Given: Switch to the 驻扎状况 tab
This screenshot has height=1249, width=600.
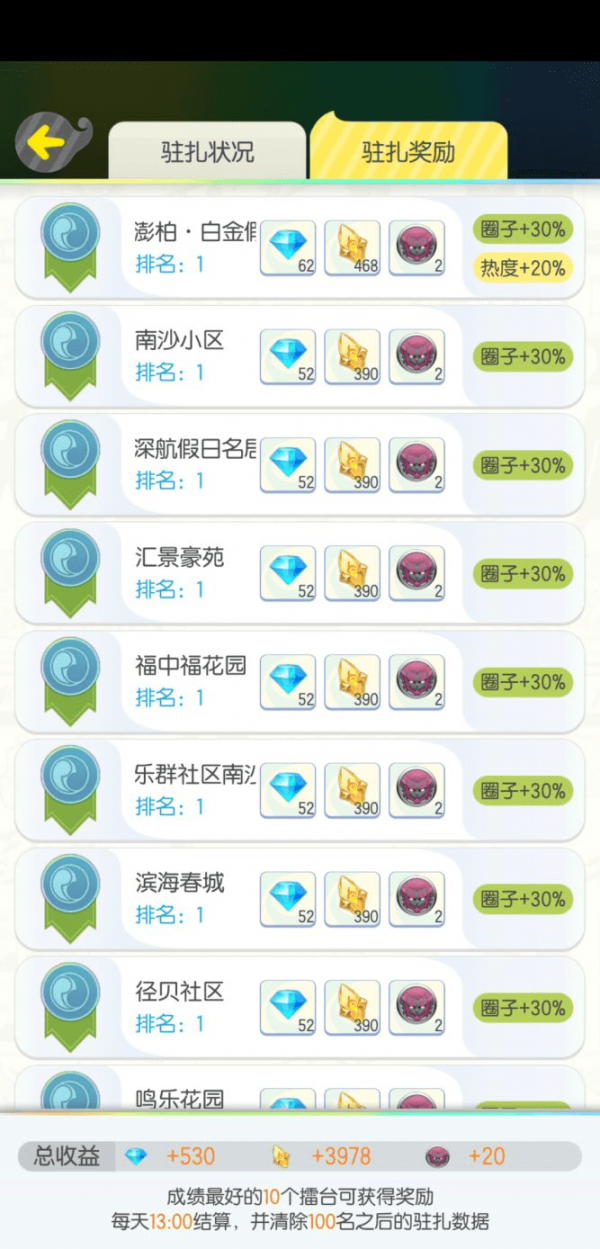Looking at the screenshot, I should tap(207, 152).
